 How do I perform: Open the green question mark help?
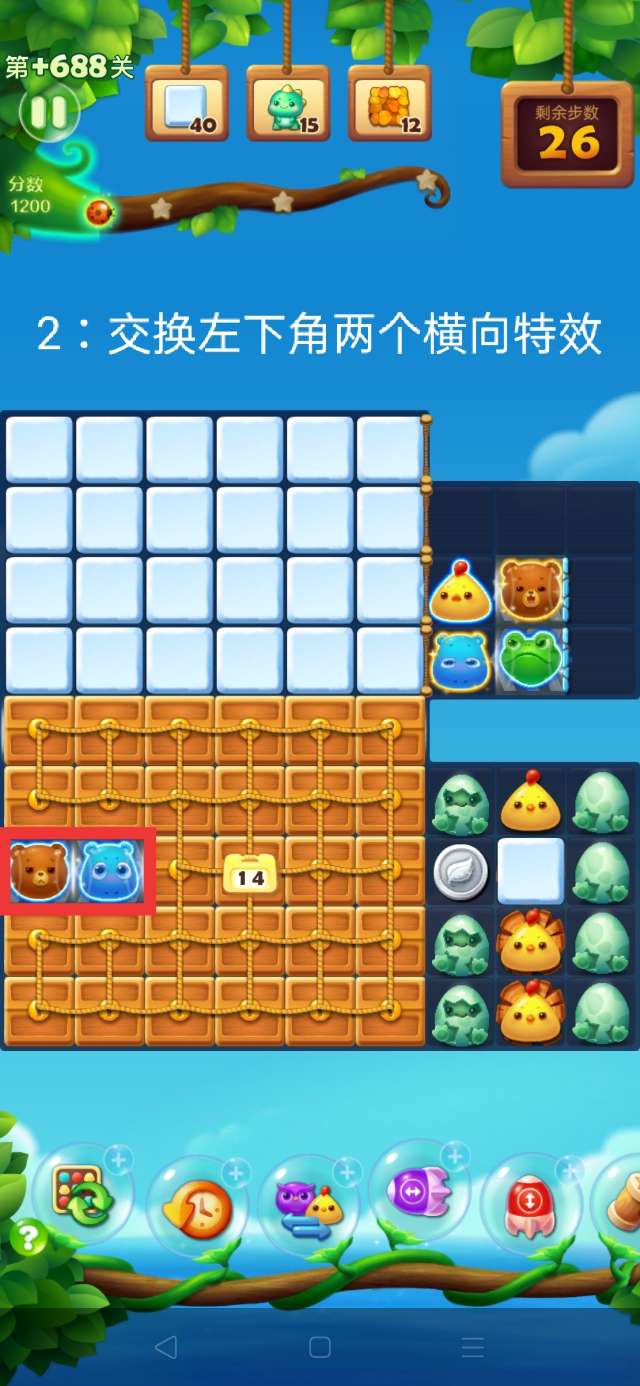click(x=29, y=1239)
